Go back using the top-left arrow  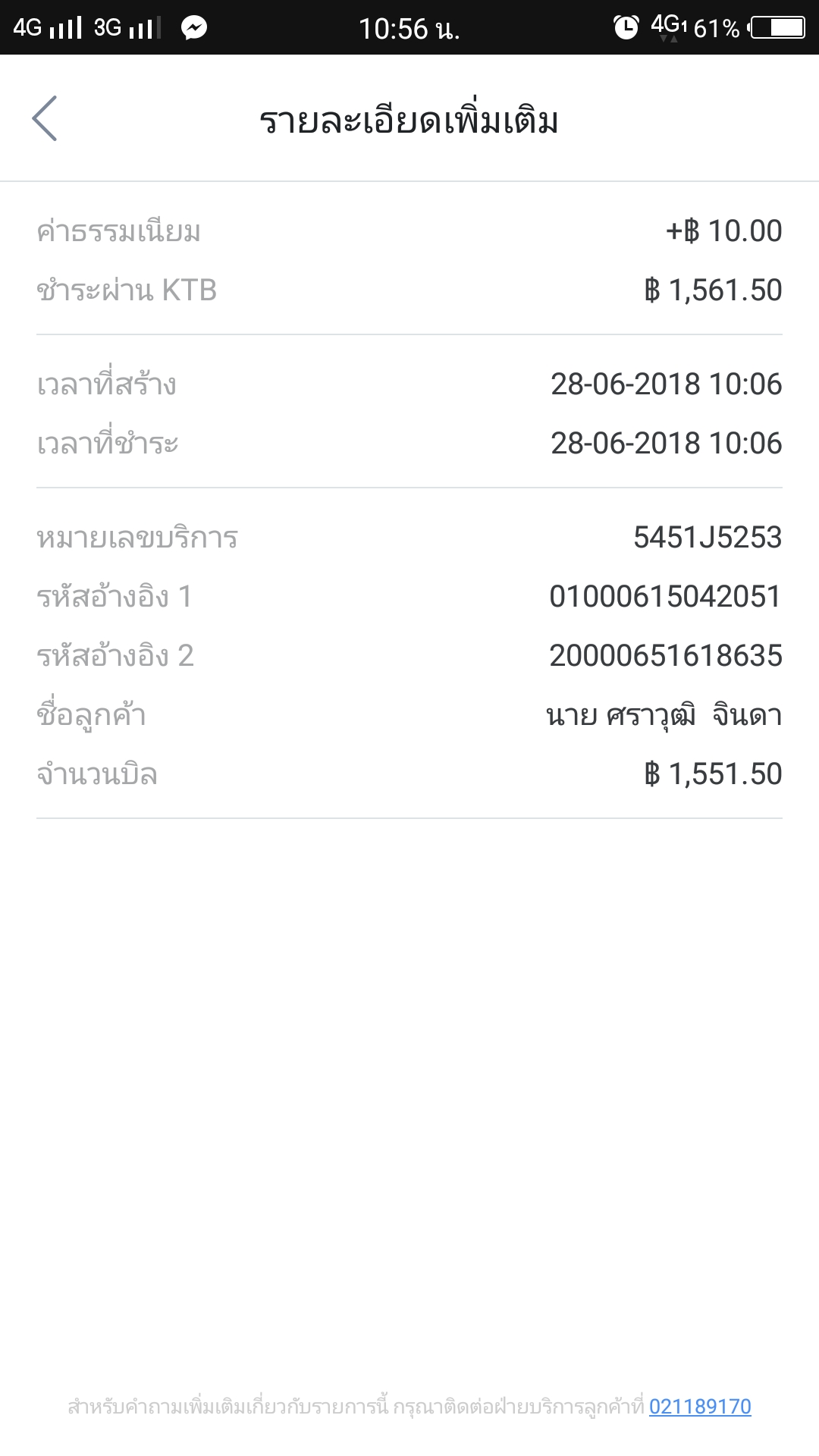(x=45, y=118)
